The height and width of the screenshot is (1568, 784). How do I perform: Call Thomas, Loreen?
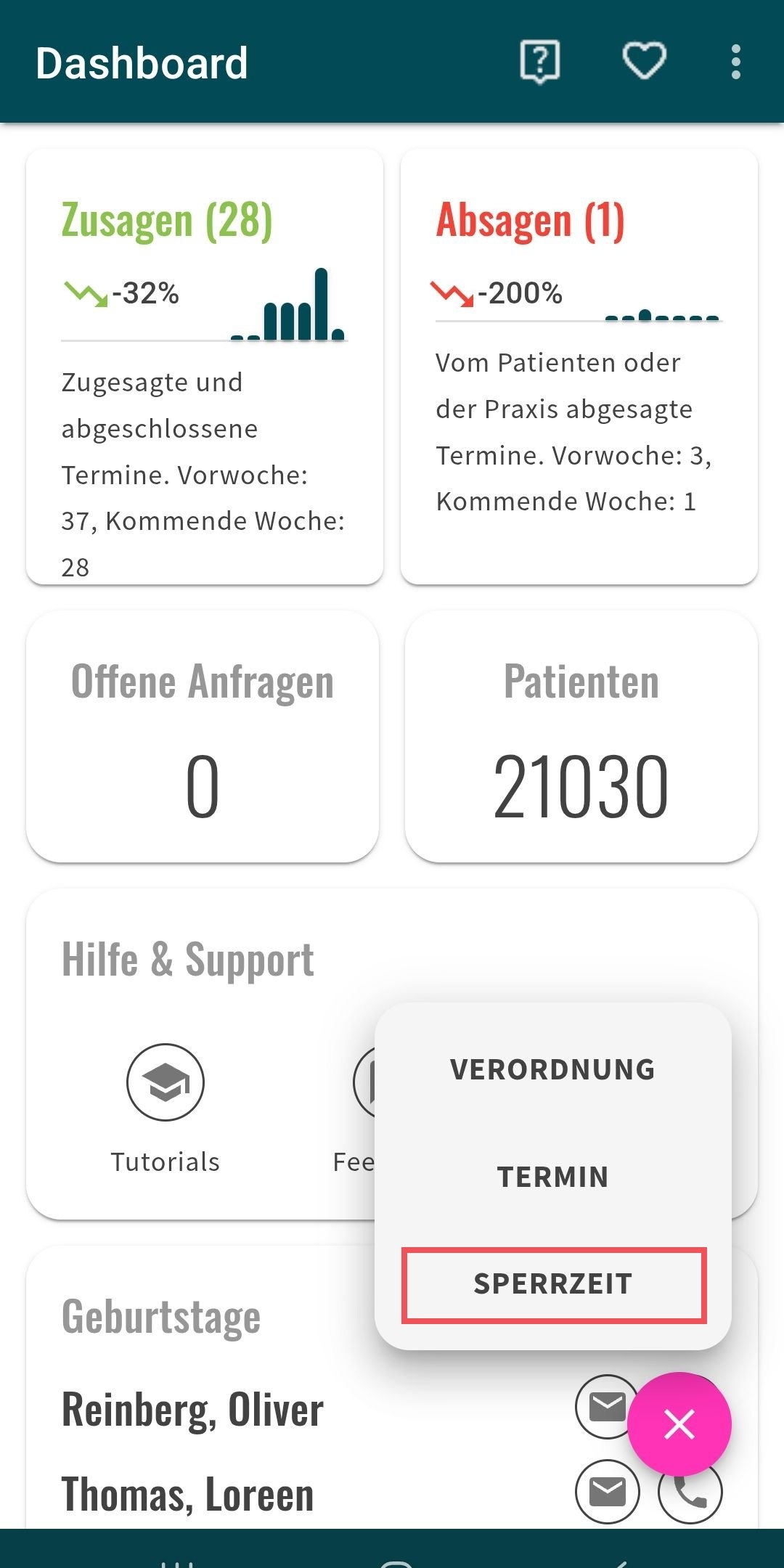click(x=690, y=1495)
